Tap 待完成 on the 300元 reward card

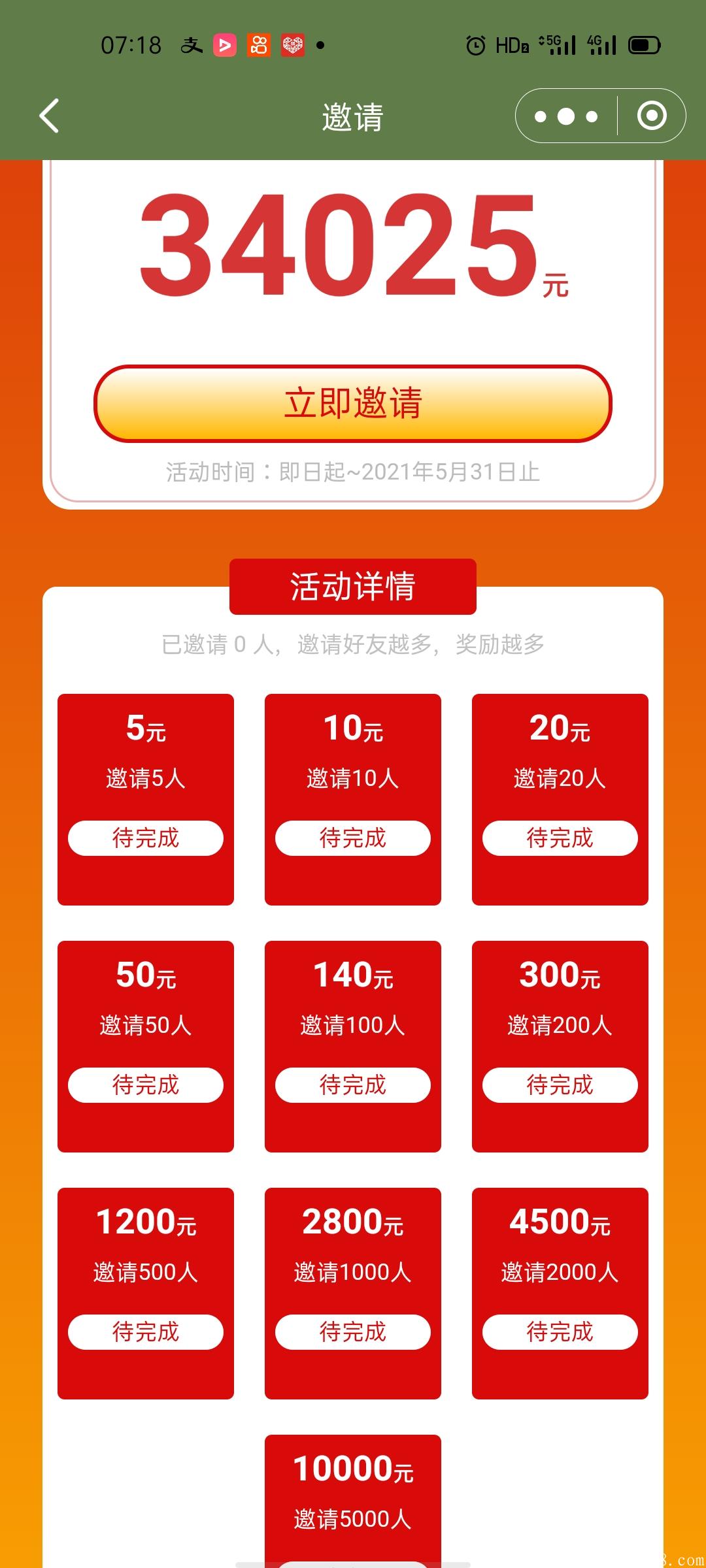[560, 1085]
